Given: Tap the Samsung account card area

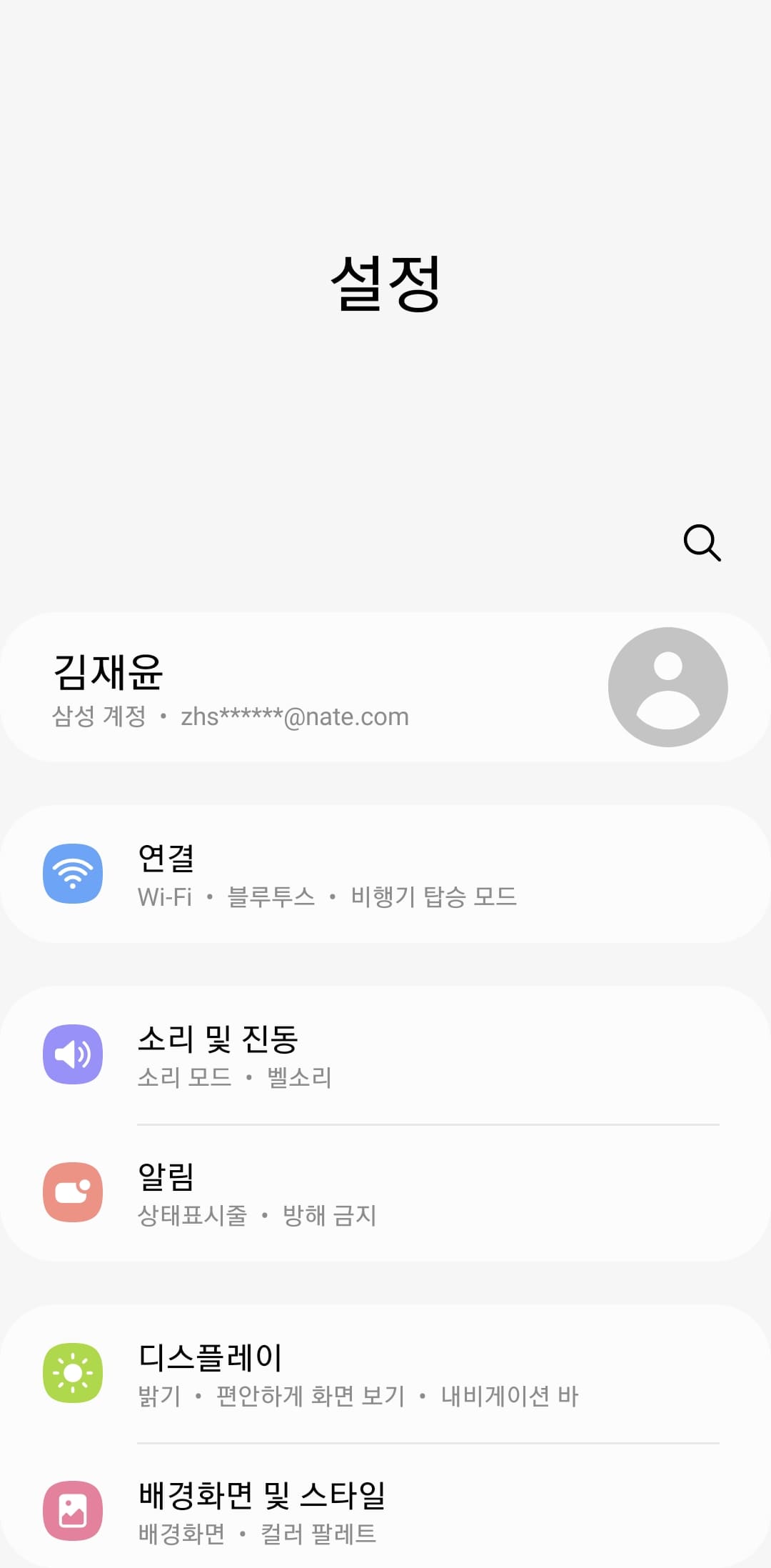Looking at the screenshot, I should coord(385,685).
